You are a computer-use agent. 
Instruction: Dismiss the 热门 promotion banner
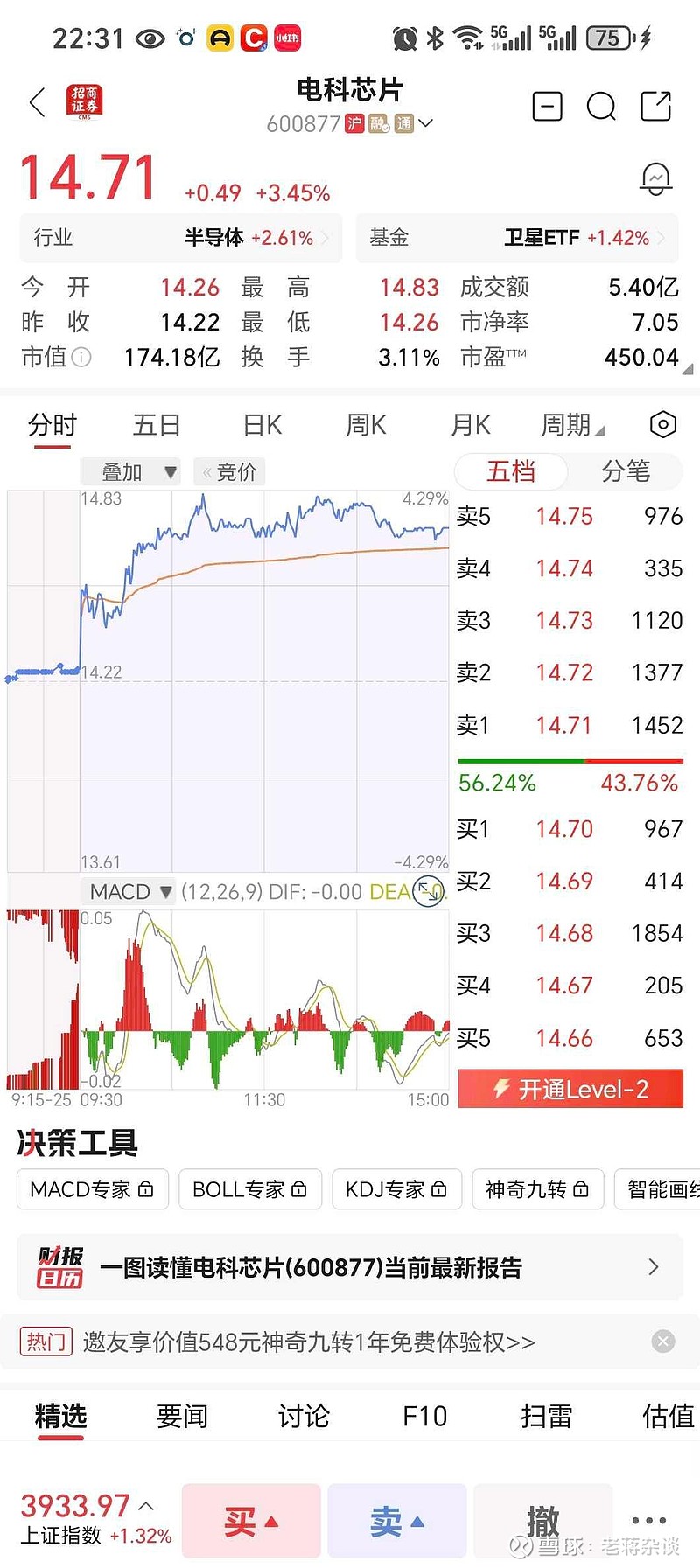click(x=663, y=1342)
